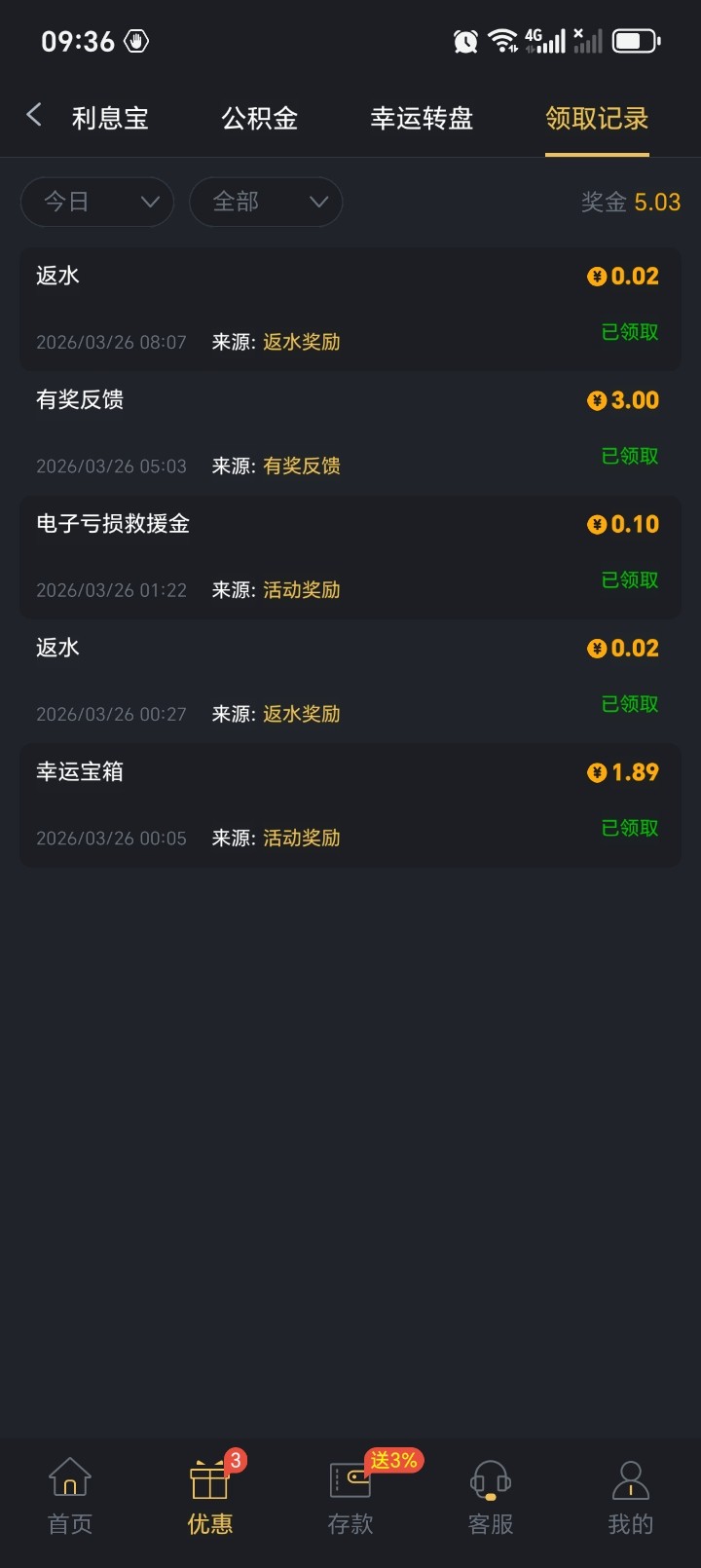
Task: Select the 领取记录 tab
Action: pyautogui.click(x=597, y=119)
